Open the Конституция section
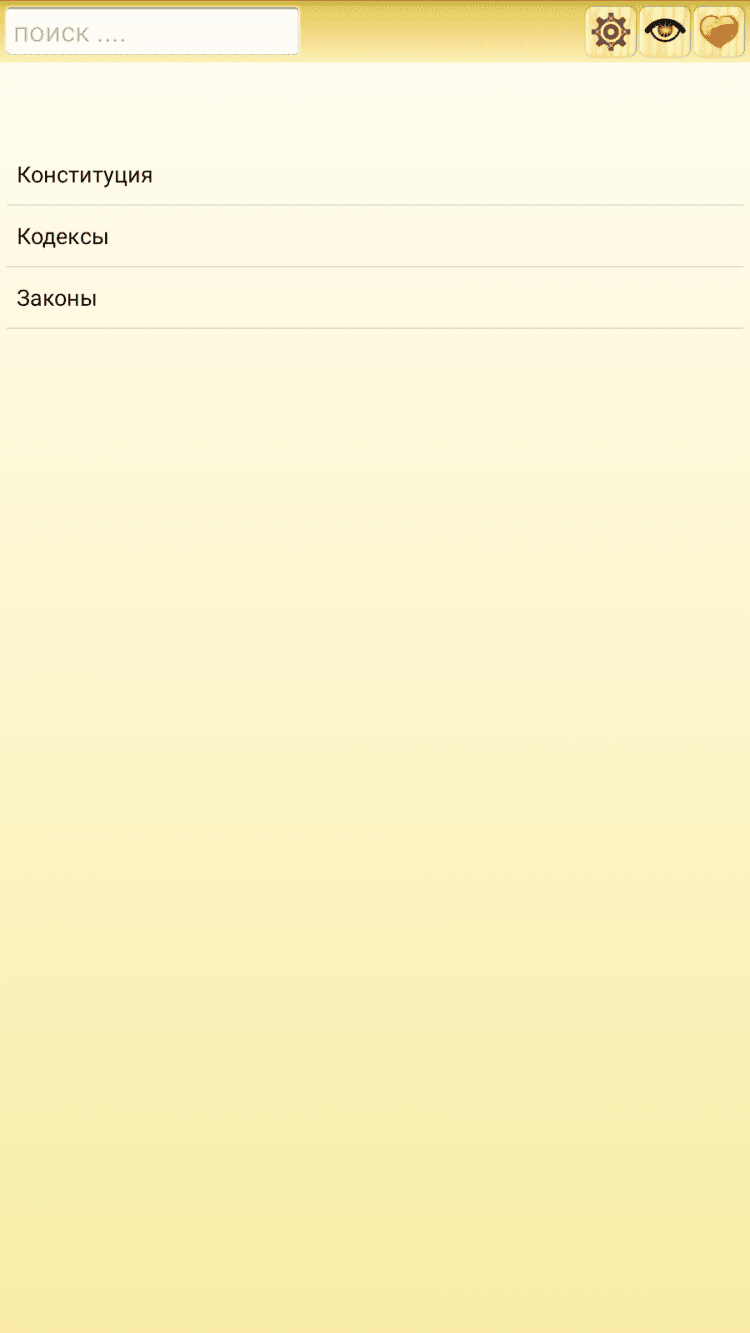Image resolution: width=750 pixels, height=1333 pixels. (375, 175)
